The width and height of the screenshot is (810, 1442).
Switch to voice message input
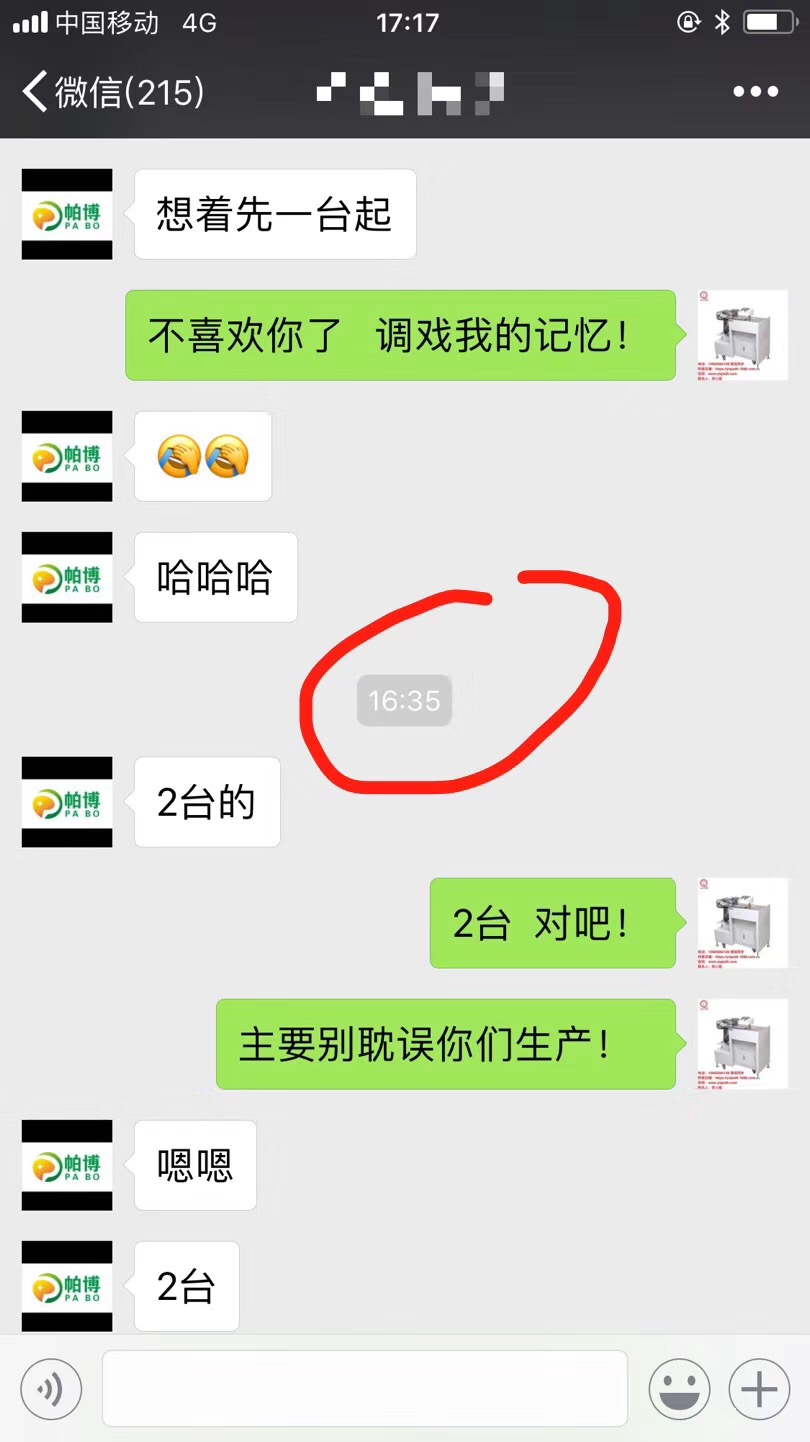click(51, 1389)
